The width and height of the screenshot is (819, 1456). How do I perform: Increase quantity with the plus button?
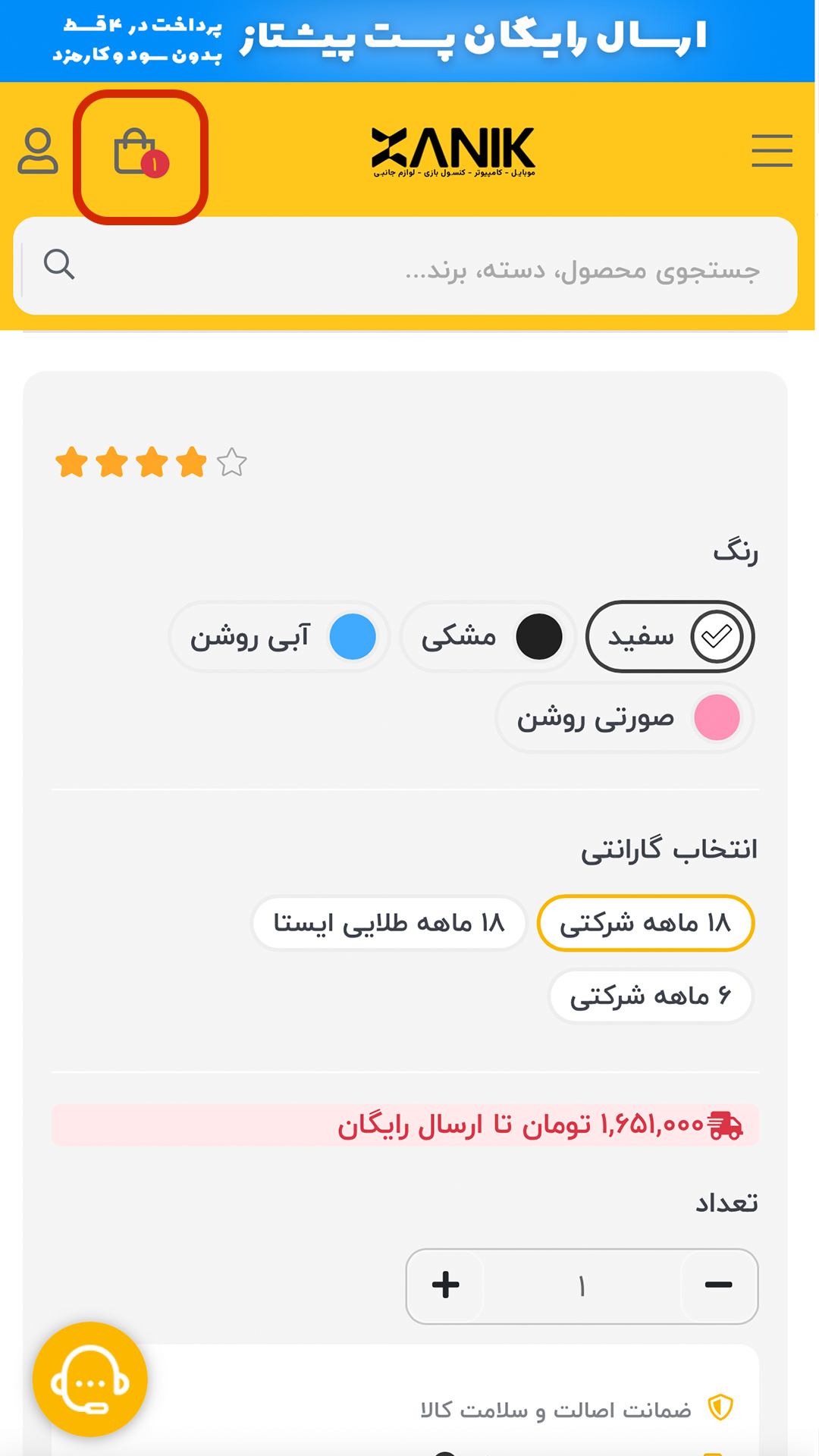click(446, 1285)
